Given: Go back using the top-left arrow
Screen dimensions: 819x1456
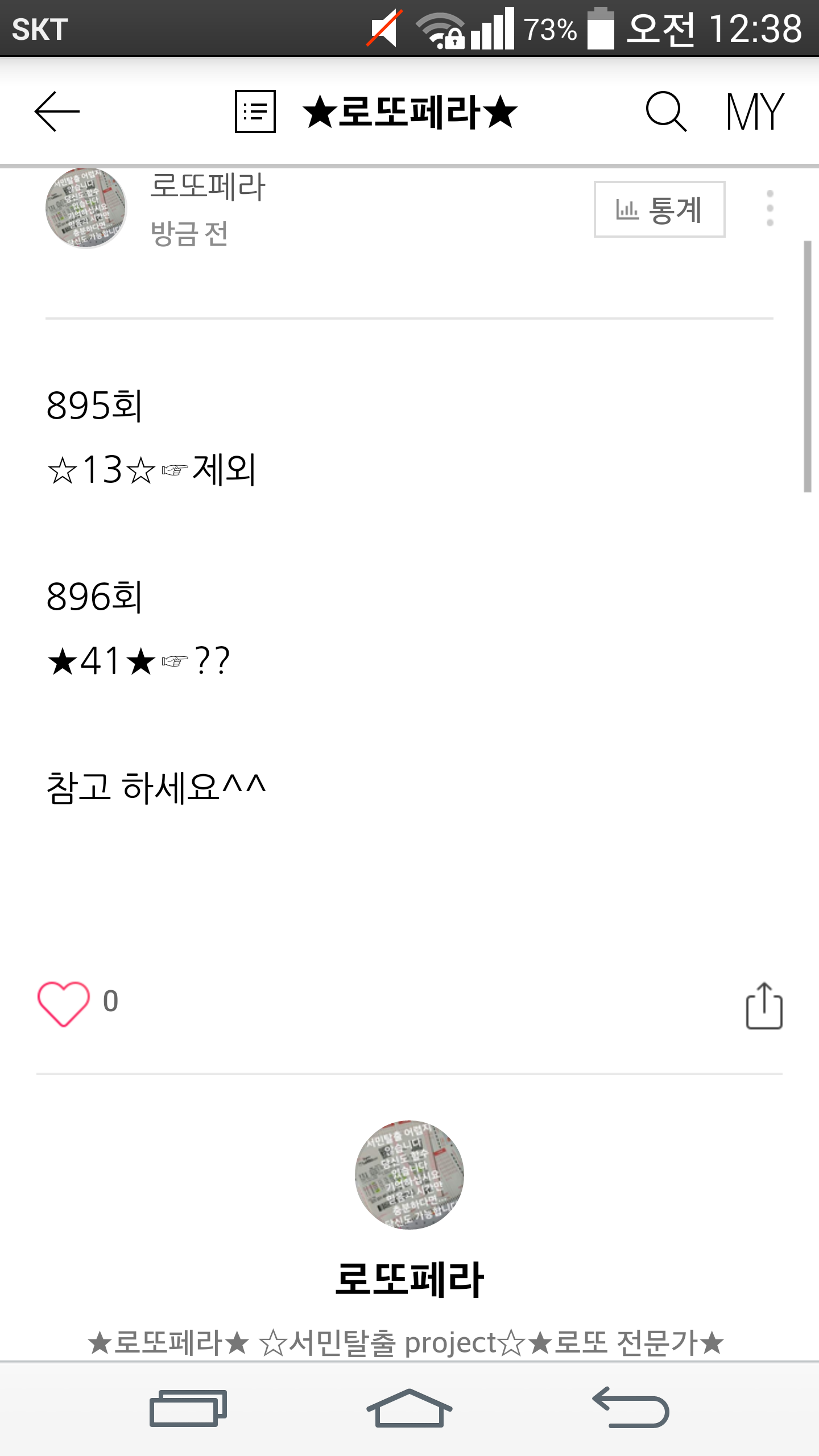Looking at the screenshot, I should tap(57, 111).
